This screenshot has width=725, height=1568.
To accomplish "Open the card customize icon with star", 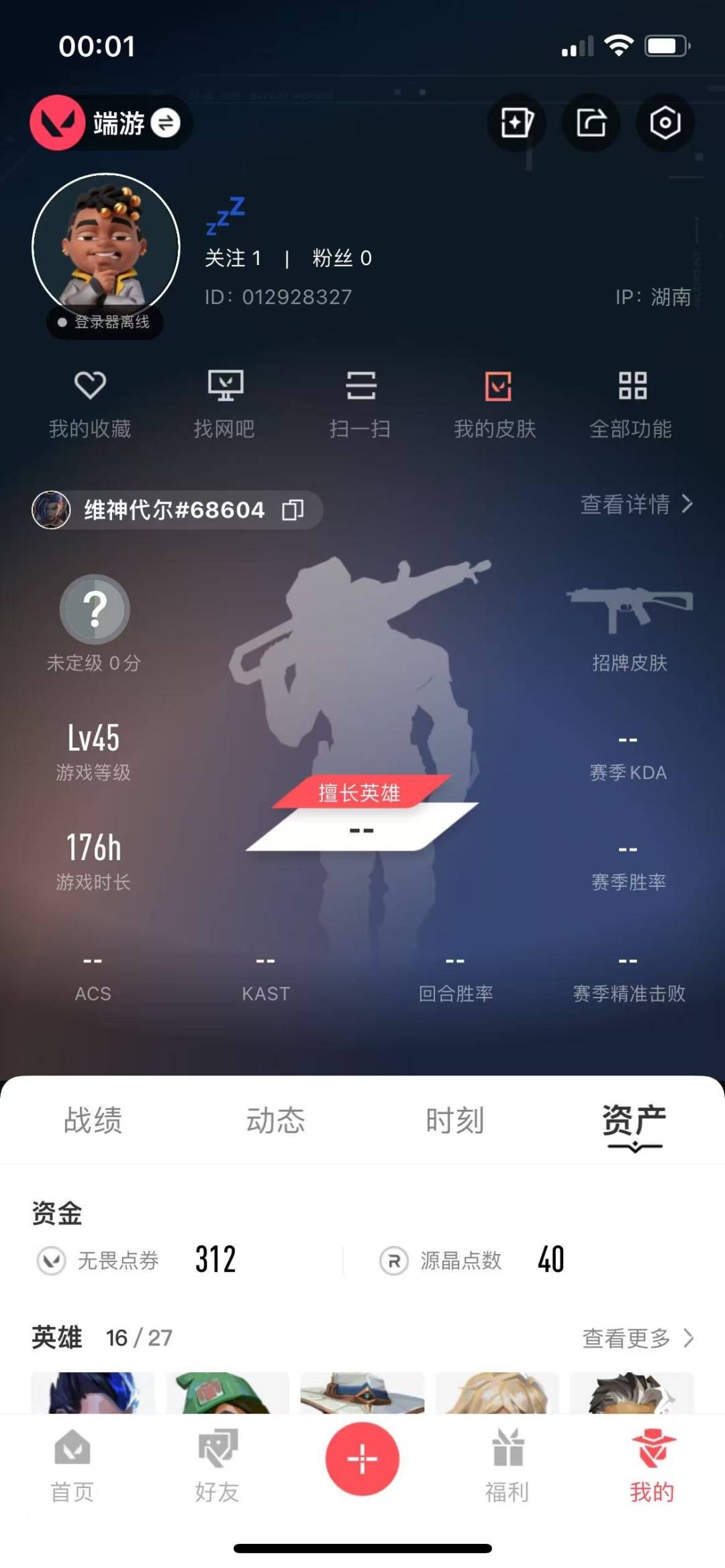I will [x=516, y=123].
